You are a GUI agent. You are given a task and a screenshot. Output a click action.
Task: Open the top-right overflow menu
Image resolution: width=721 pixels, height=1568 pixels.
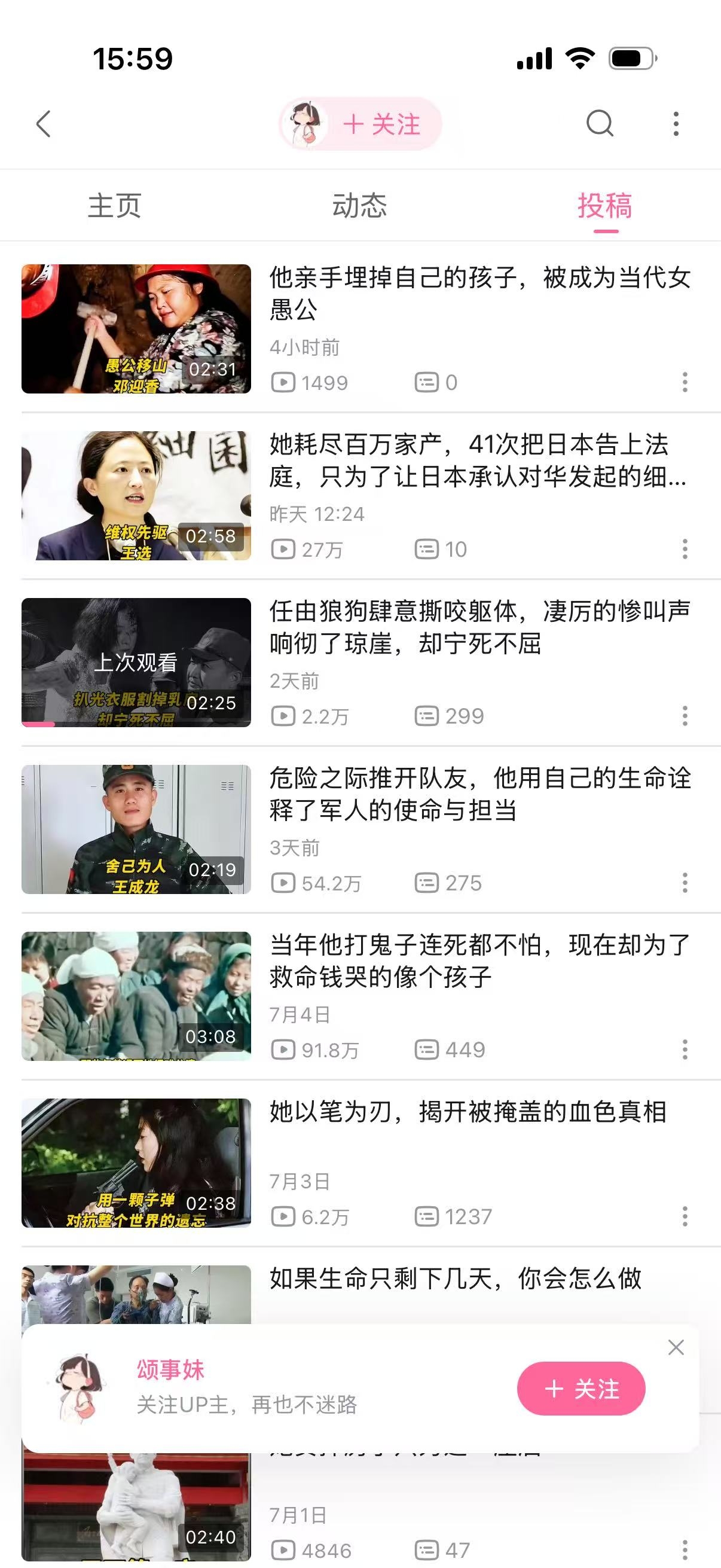click(x=676, y=124)
